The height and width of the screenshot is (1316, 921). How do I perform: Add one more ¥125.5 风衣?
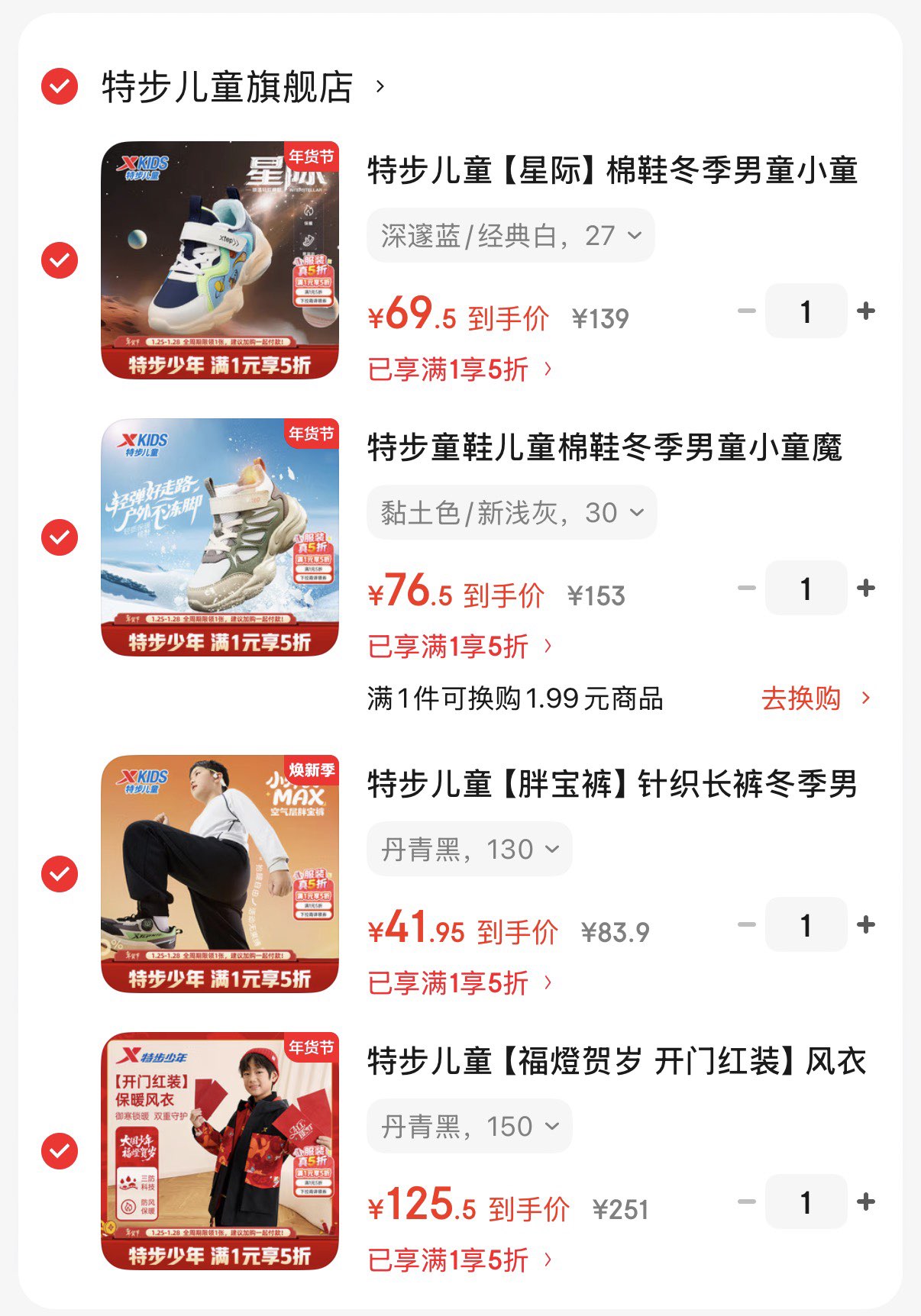coord(866,1201)
